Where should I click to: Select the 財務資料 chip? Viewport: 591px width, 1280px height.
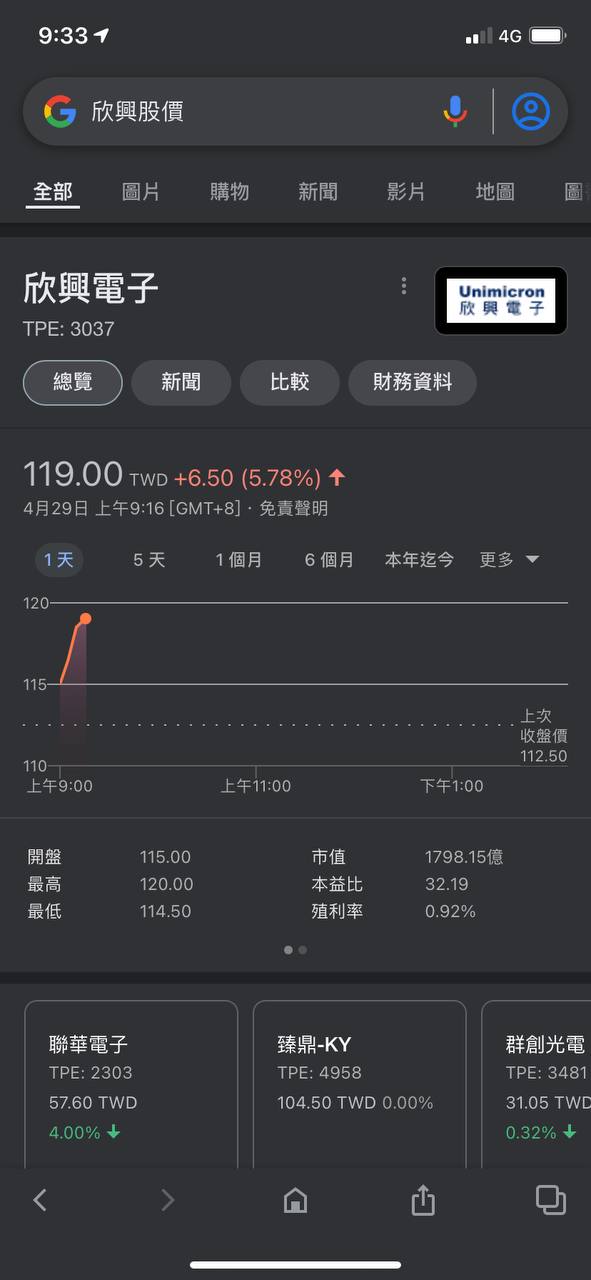coord(412,382)
